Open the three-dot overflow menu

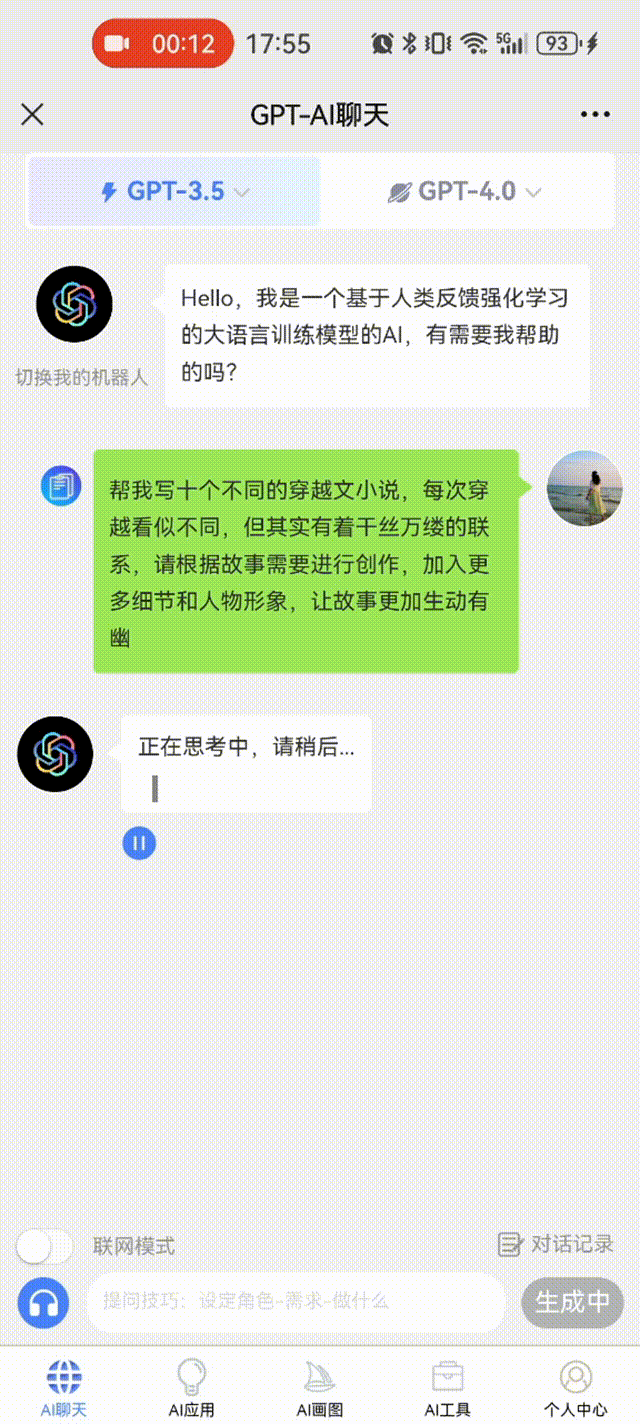pyautogui.click(x=595, y=115)
